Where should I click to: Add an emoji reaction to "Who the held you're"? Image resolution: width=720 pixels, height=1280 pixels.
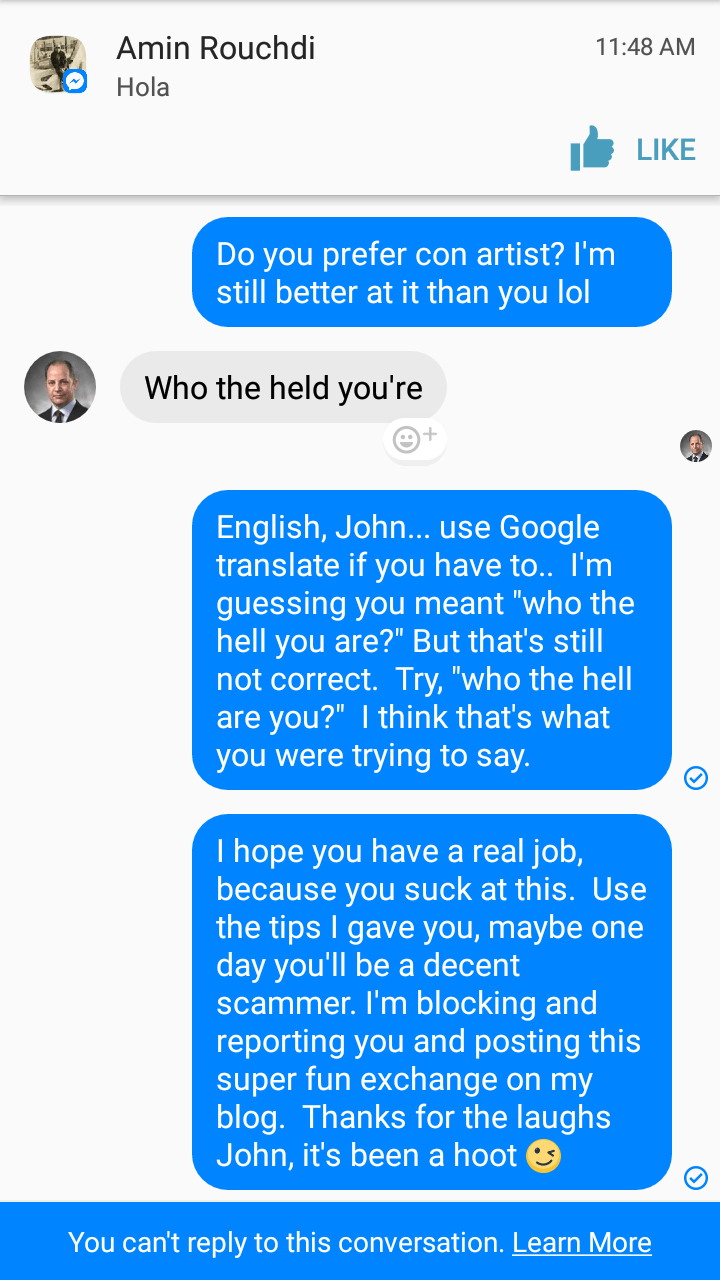(415, 440)
